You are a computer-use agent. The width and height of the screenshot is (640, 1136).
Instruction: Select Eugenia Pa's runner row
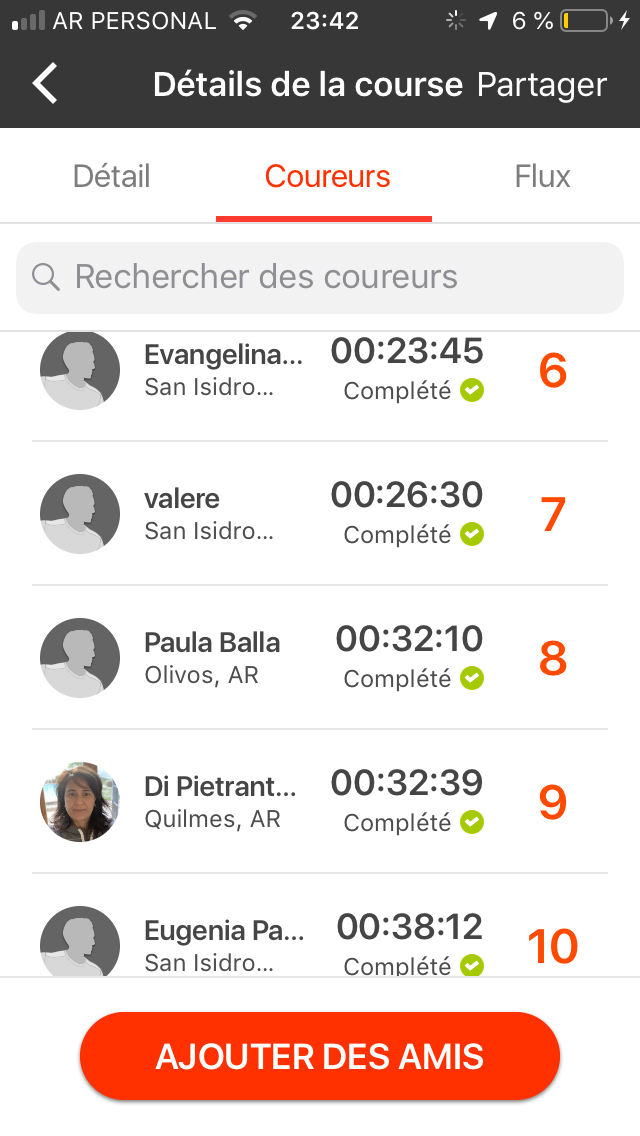click(x=320, y=925)
